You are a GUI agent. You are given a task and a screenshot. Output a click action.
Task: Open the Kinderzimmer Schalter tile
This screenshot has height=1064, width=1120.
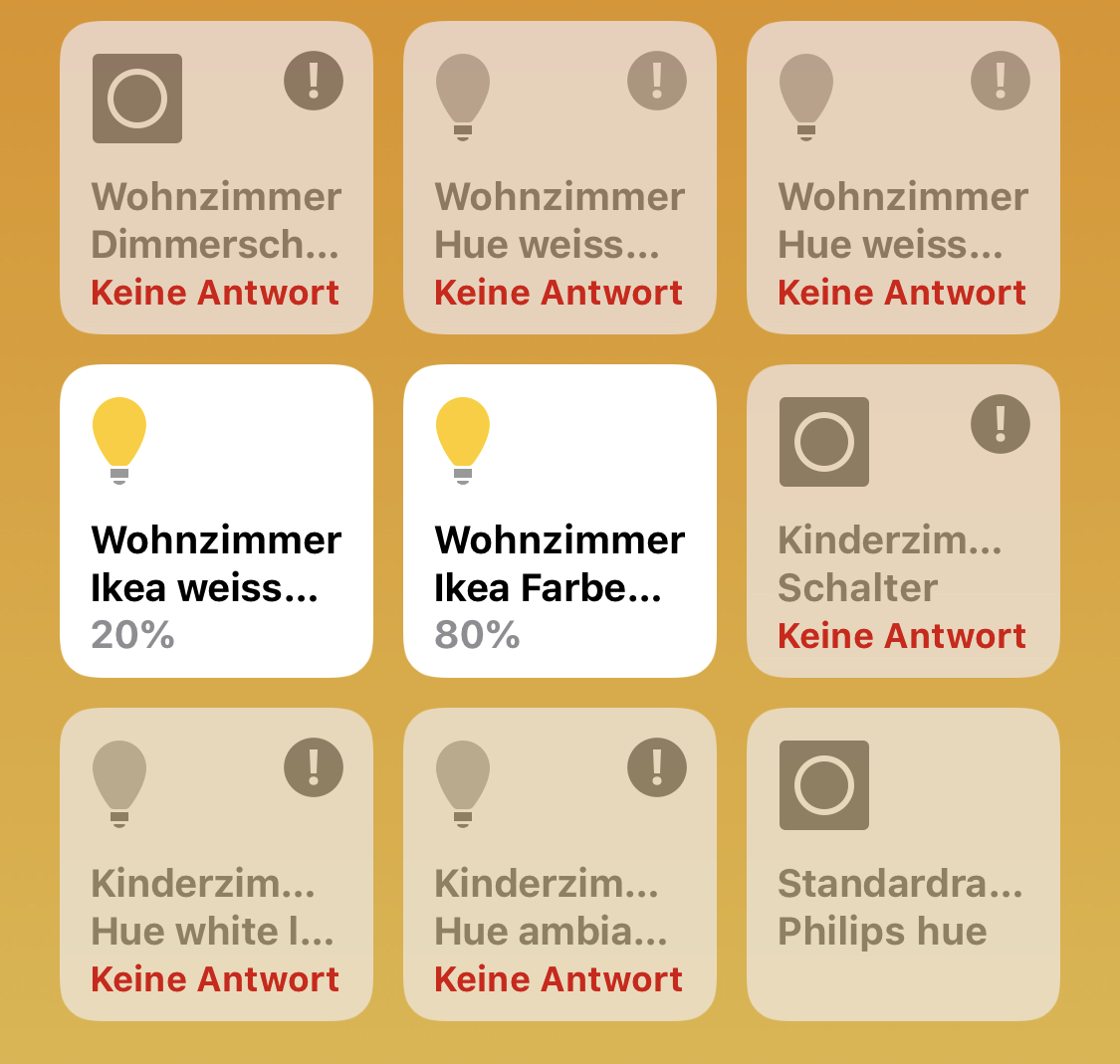tap(903, 521)
